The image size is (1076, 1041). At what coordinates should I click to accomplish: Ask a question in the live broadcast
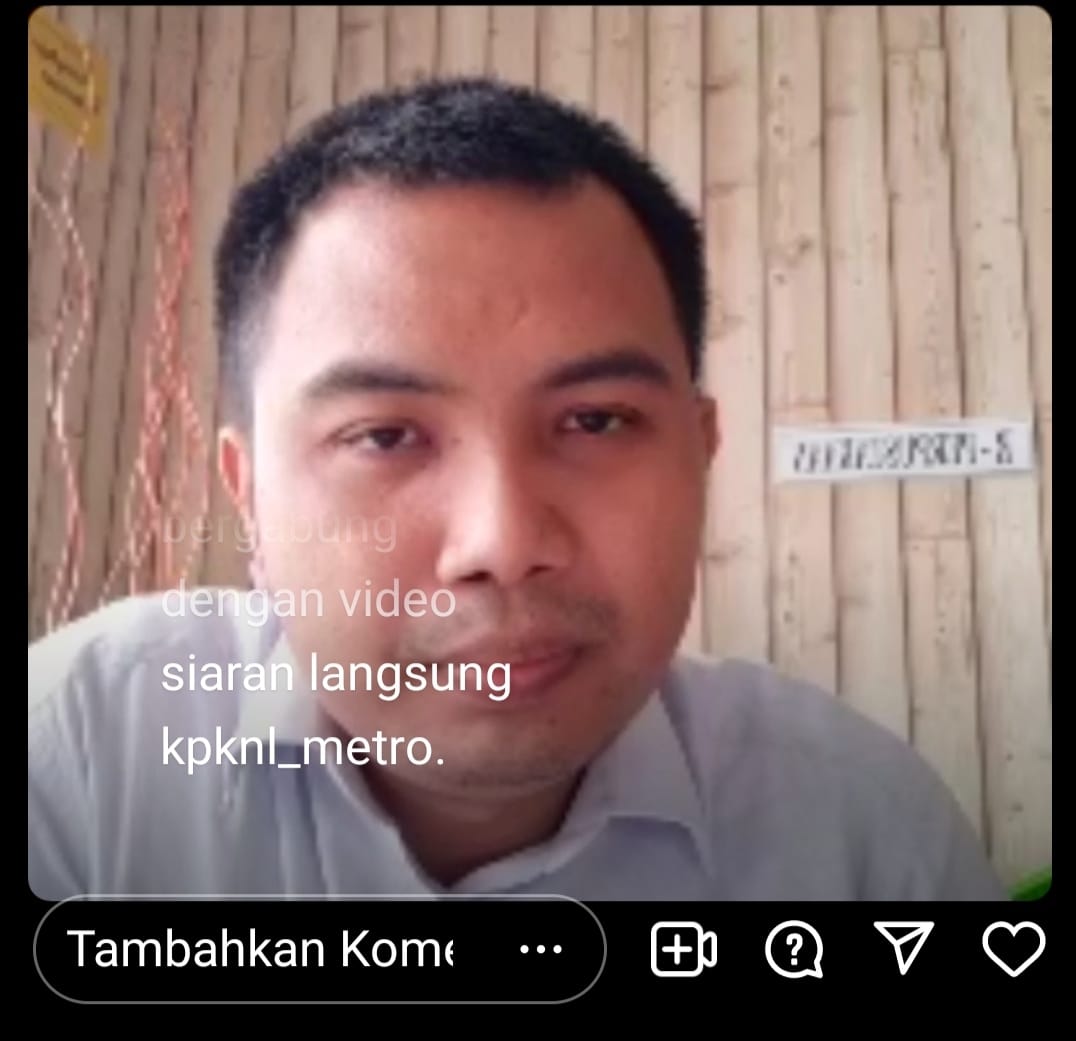click(x=794, y=949)
